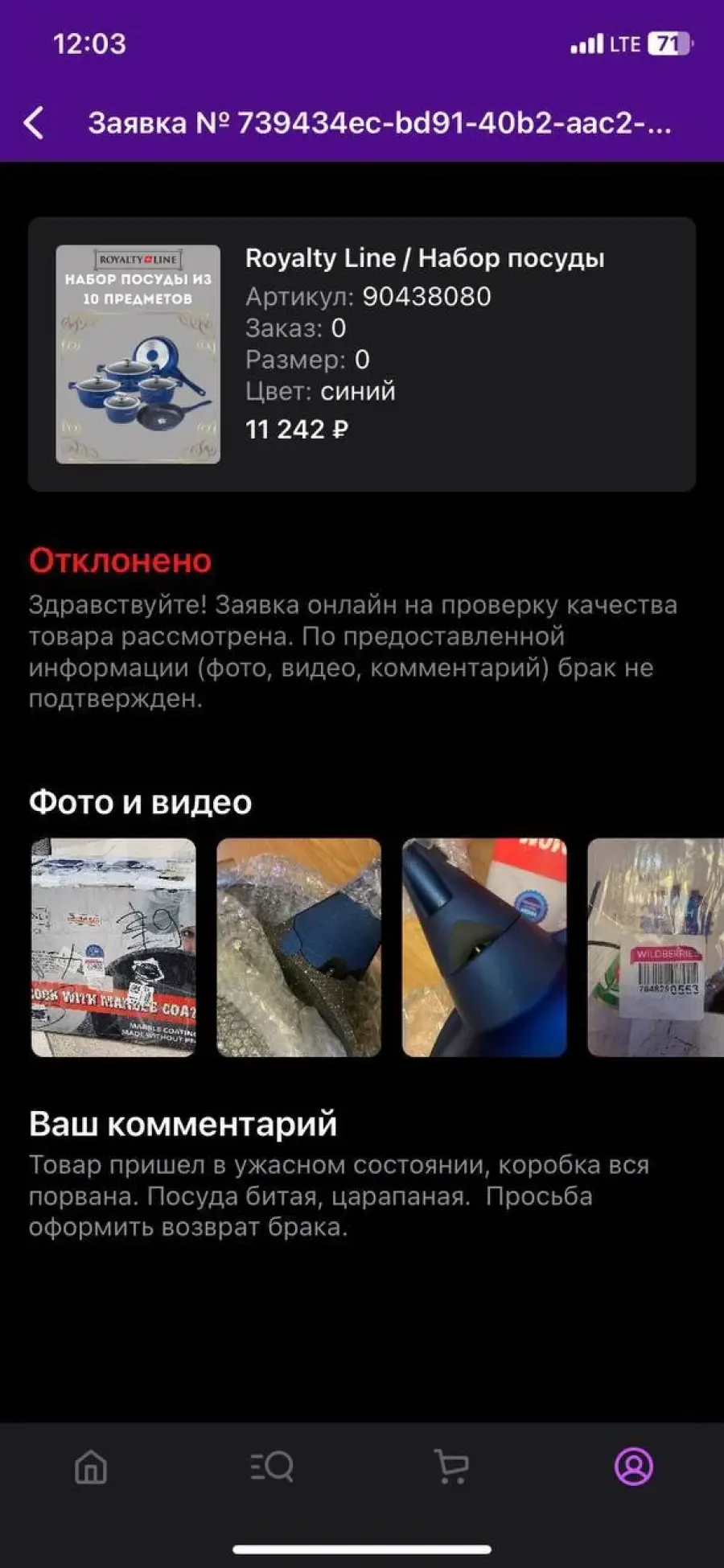Viewport: 724px width, 1568px height.
Task: Open the shopping cart tab
Action: pos(452,1467)
